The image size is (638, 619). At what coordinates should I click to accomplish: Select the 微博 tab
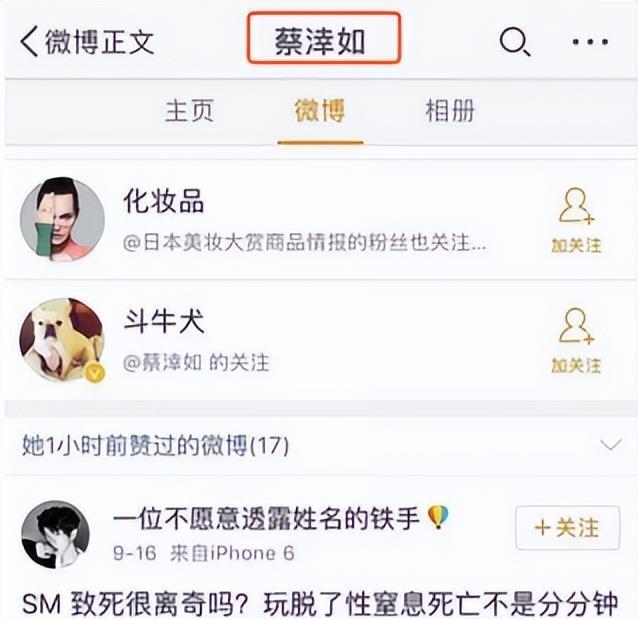click(x=319, y=111)
